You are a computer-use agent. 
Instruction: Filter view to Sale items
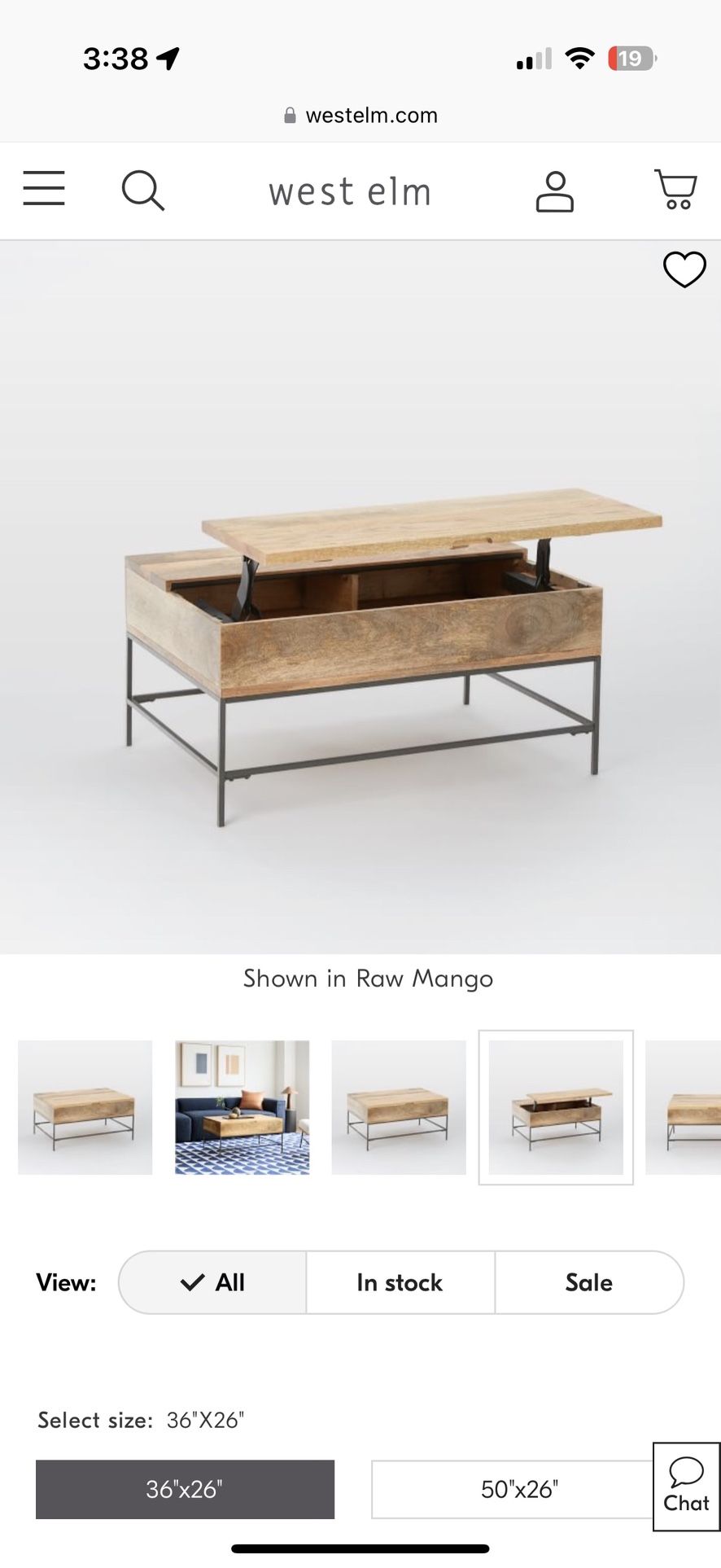coord(588,1282)
